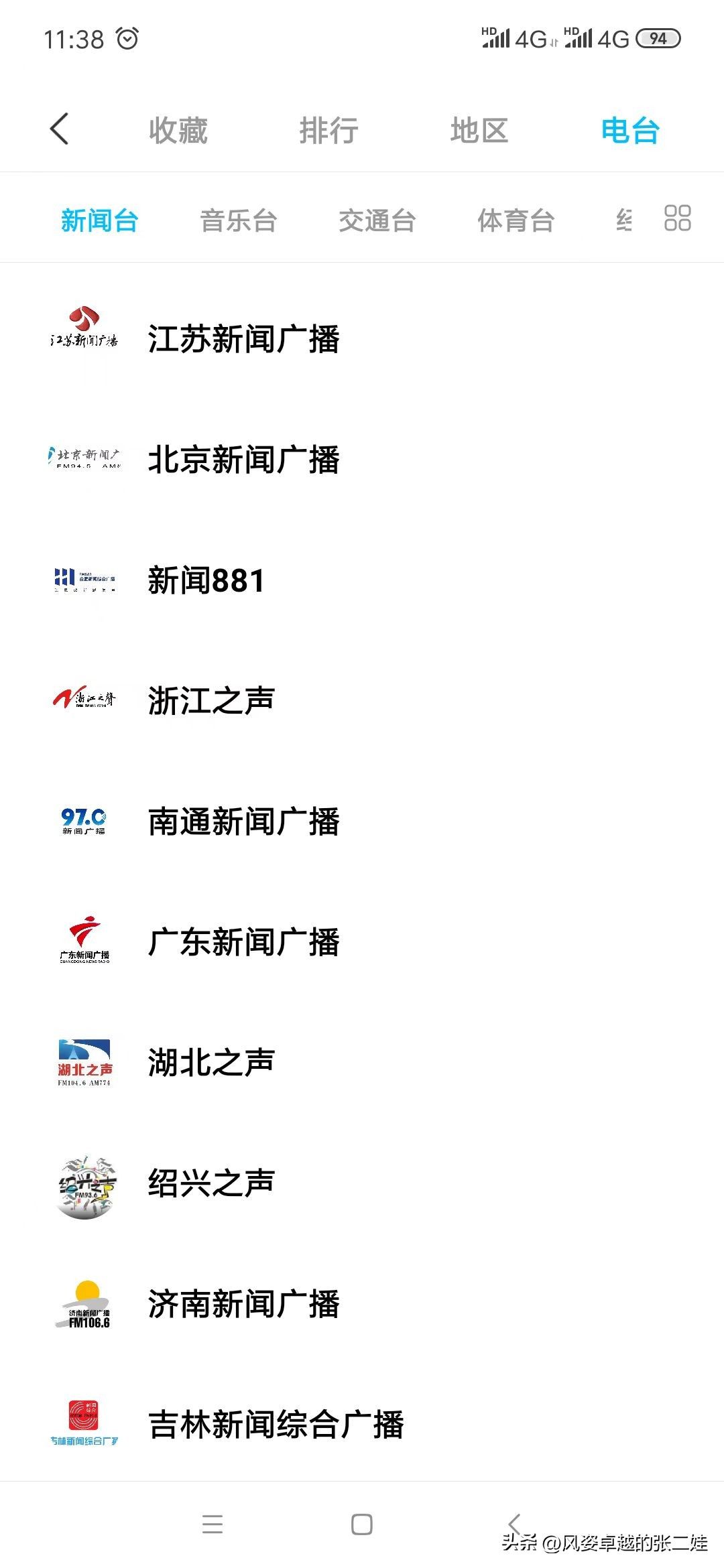Open 江苏新闻广播 station
Viewport: 724px width, 1568px height.
pos(244,339)
